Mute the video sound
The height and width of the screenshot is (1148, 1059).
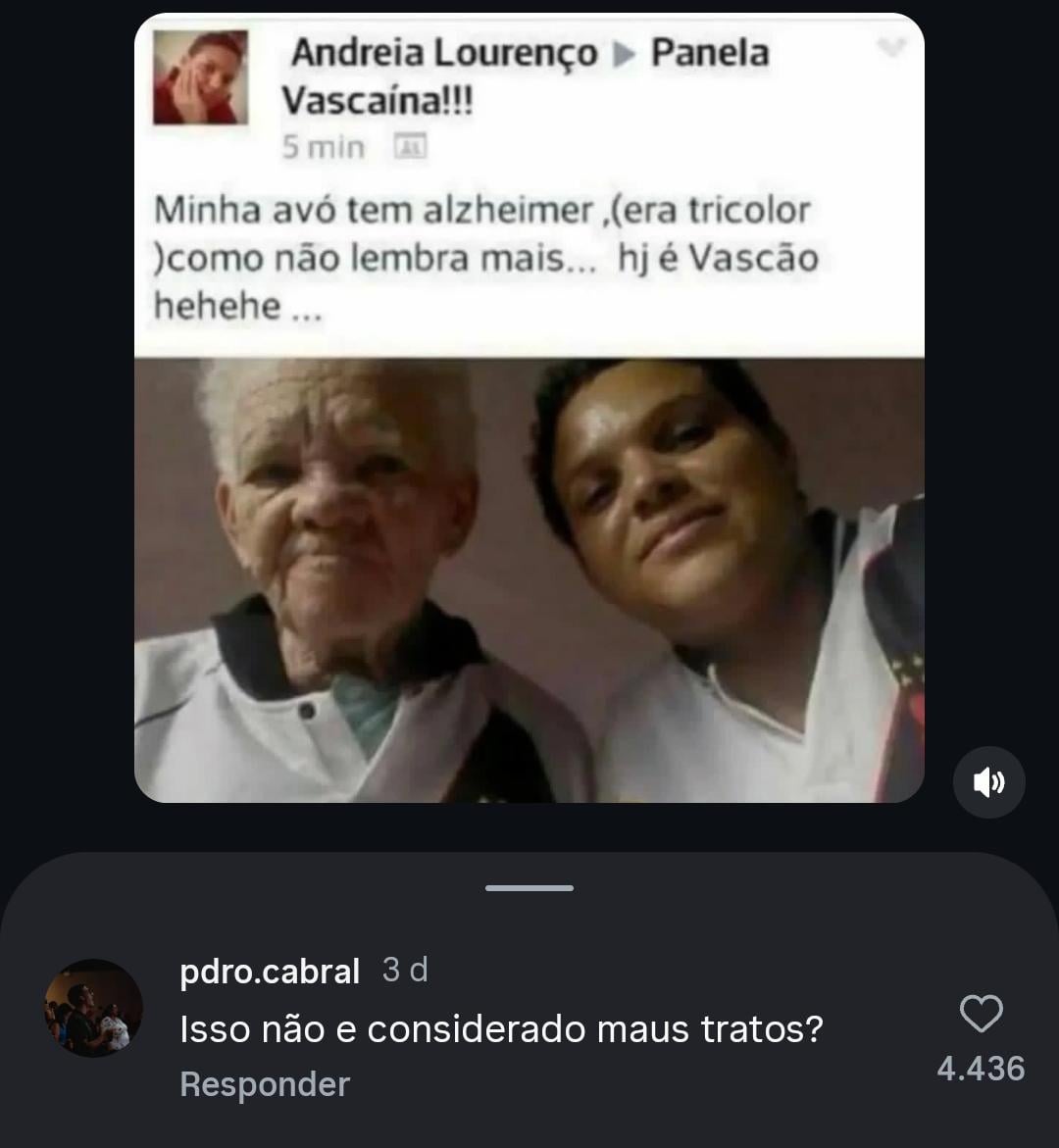pyautogui.click(x=988, y=782)
